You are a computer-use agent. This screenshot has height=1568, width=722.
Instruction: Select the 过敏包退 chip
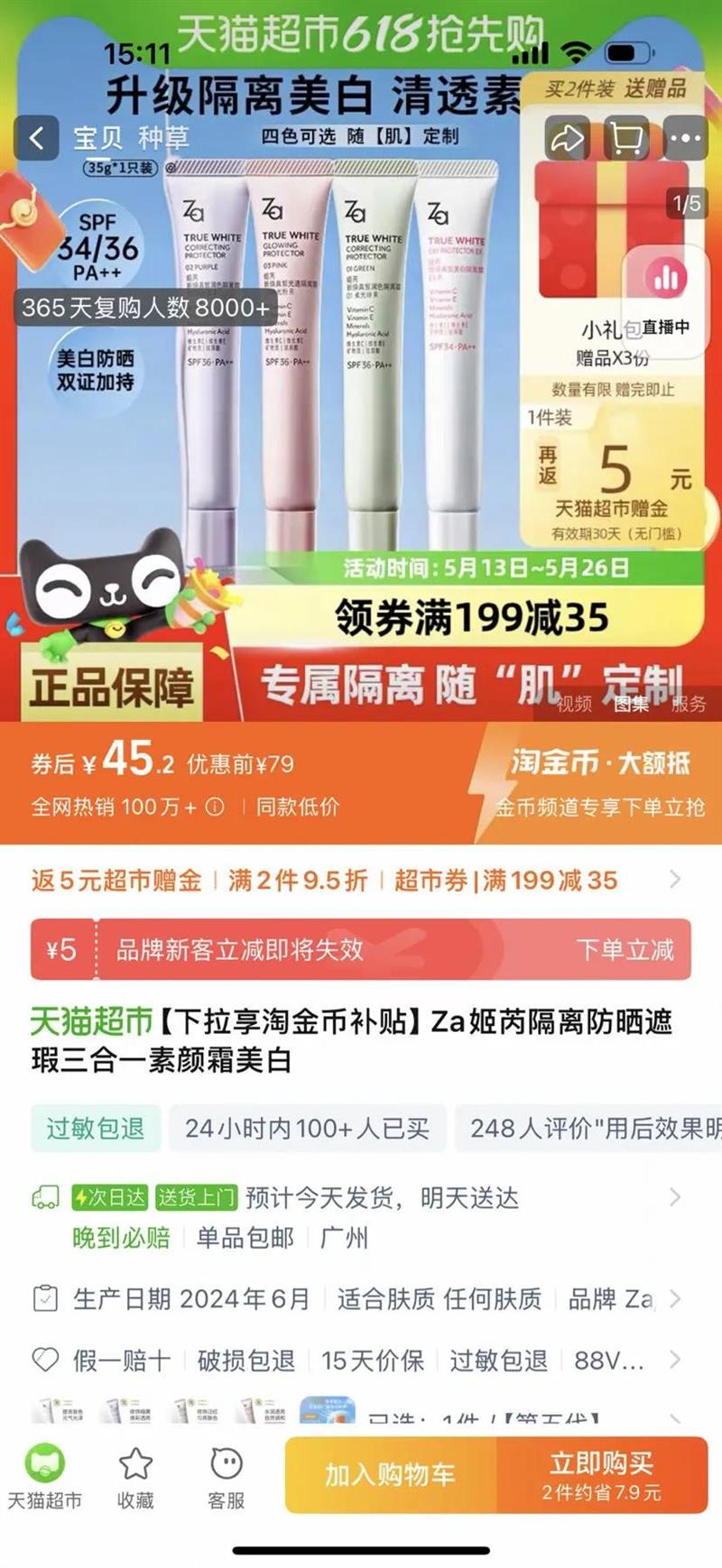pyautogui.click(x=96, y=1128)
